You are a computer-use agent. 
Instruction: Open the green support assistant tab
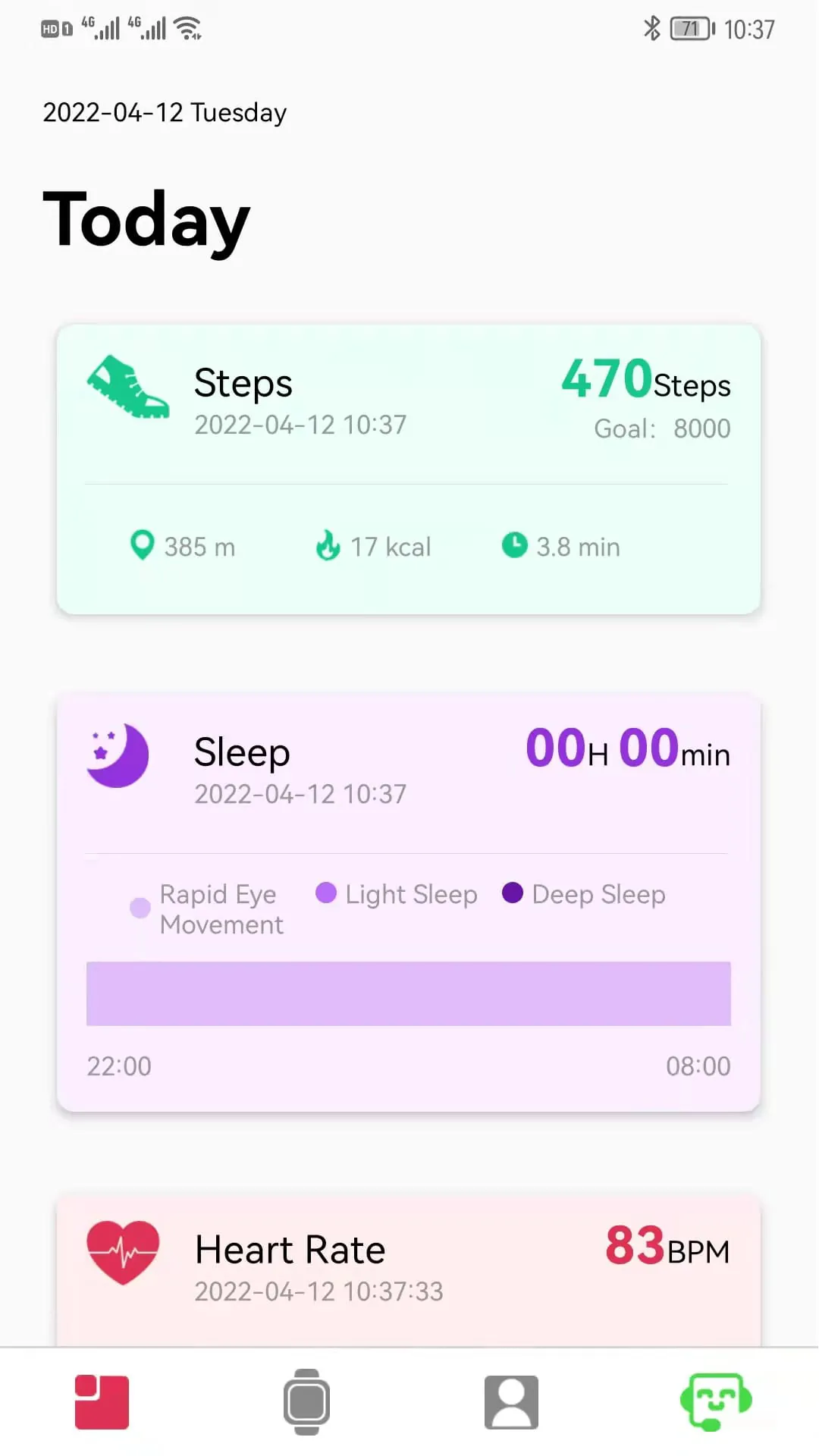coord(716,1401)
